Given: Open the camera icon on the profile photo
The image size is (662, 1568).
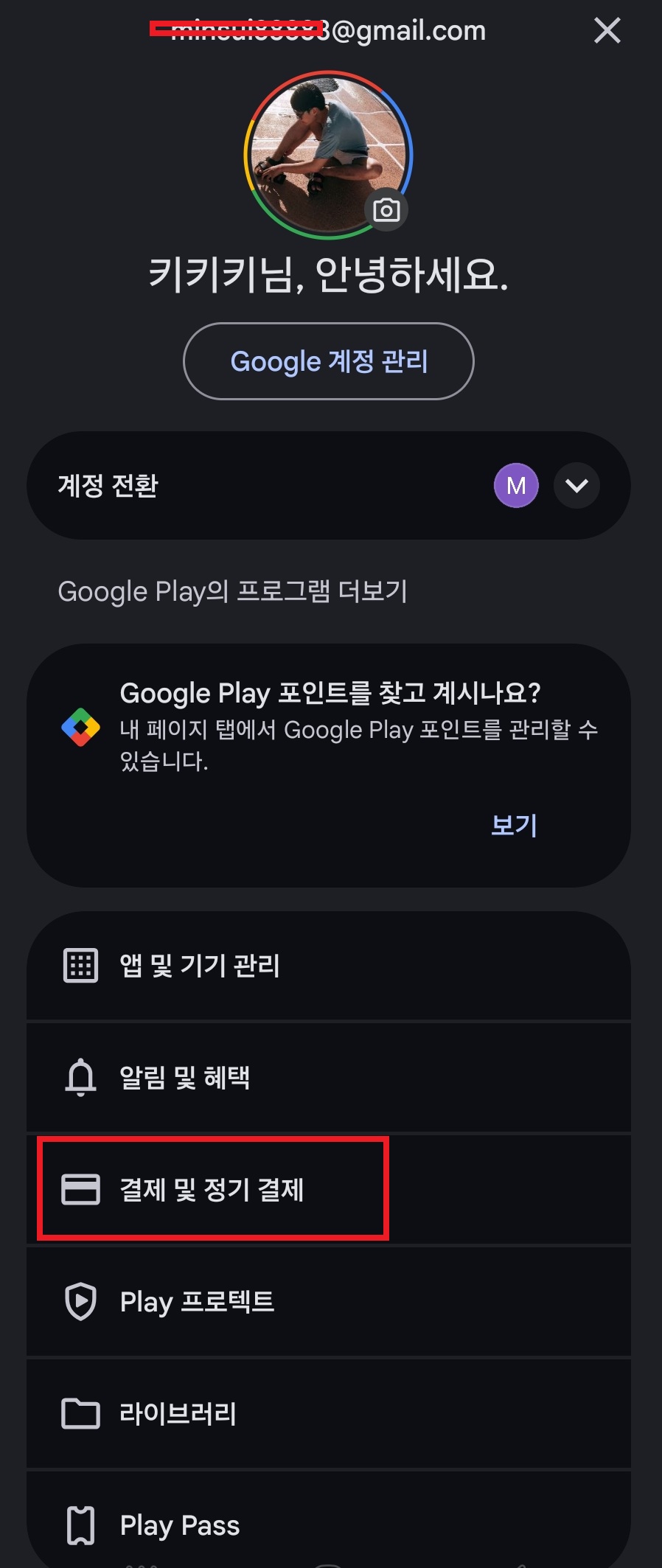Looking at the screenshot, I should click(386, 209).
